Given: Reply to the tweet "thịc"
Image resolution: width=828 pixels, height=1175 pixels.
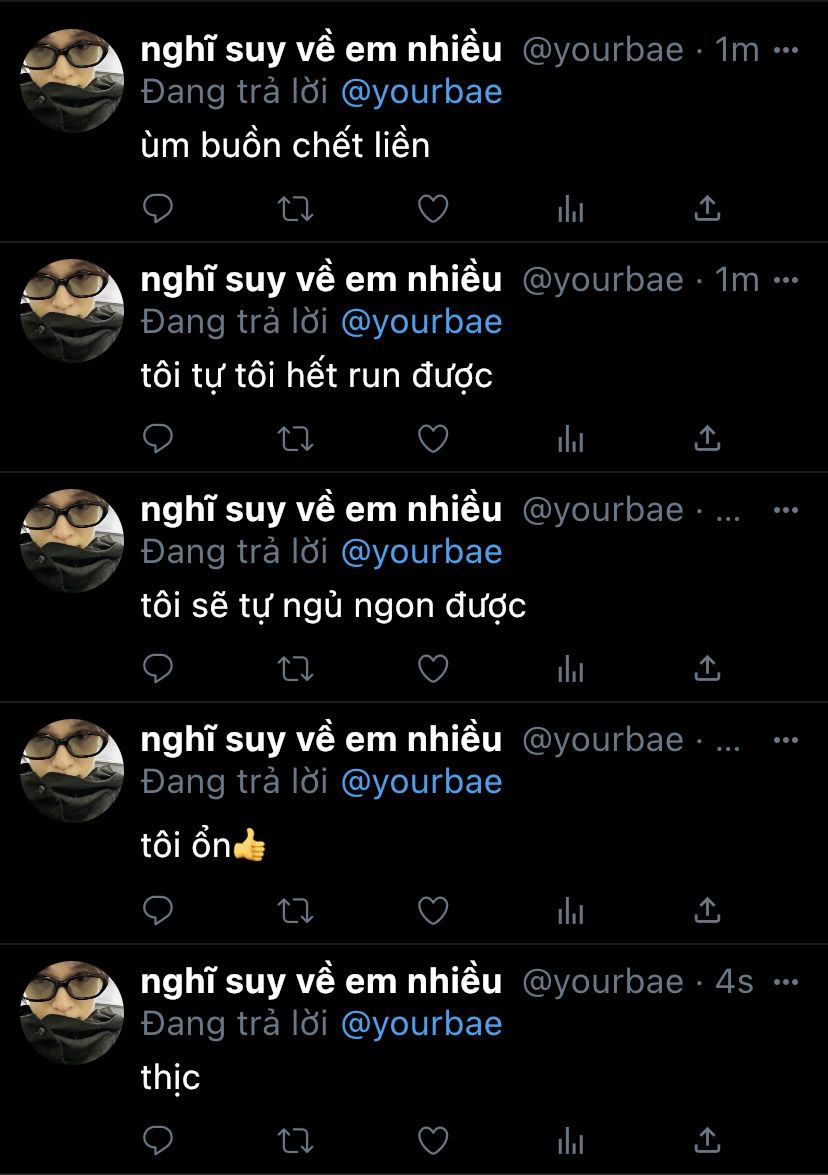Looking at the screenshot, I should tap(158, 1141).
